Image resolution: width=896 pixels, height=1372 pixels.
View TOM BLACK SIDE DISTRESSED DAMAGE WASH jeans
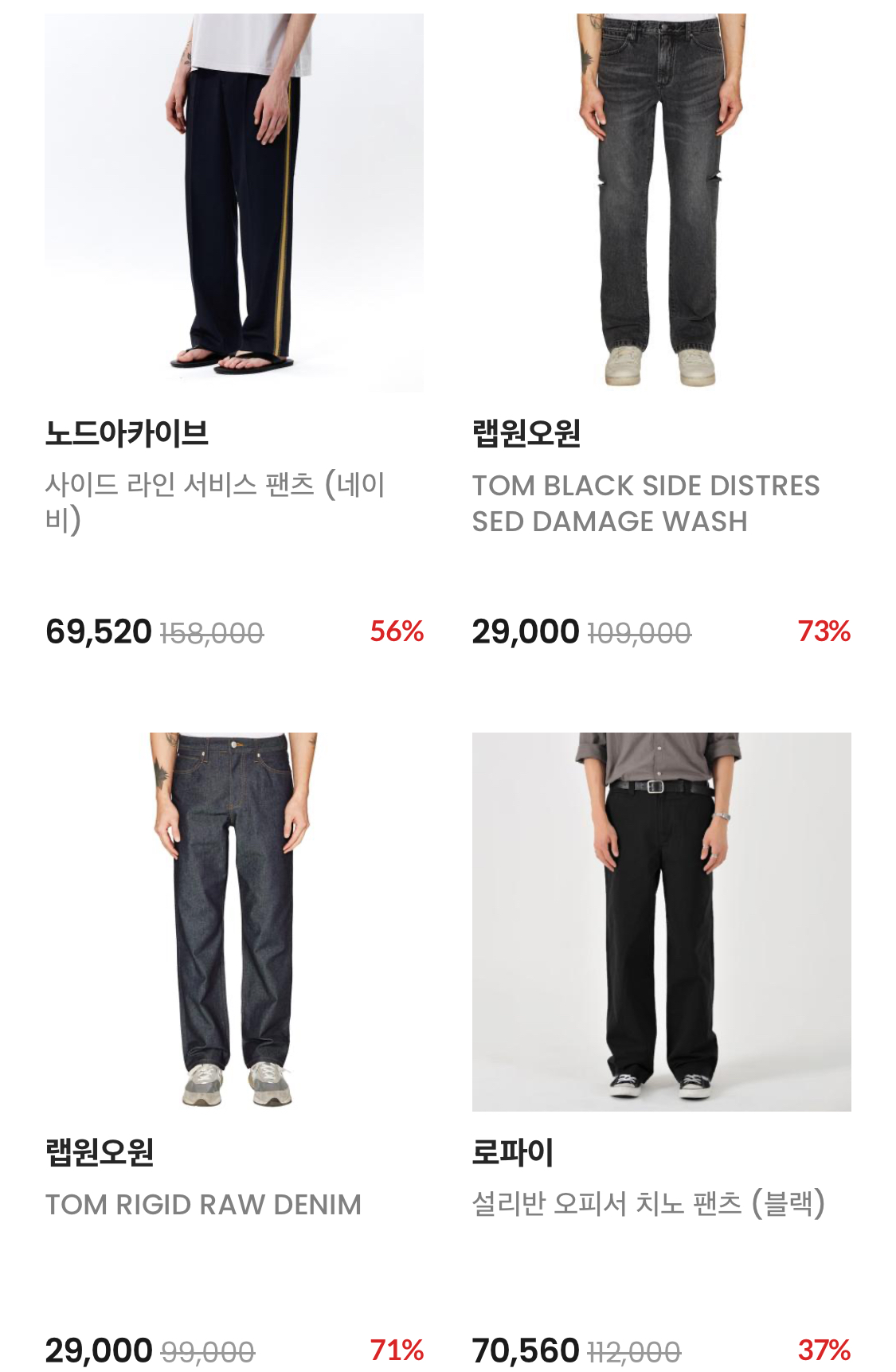(x=661, y=203)
